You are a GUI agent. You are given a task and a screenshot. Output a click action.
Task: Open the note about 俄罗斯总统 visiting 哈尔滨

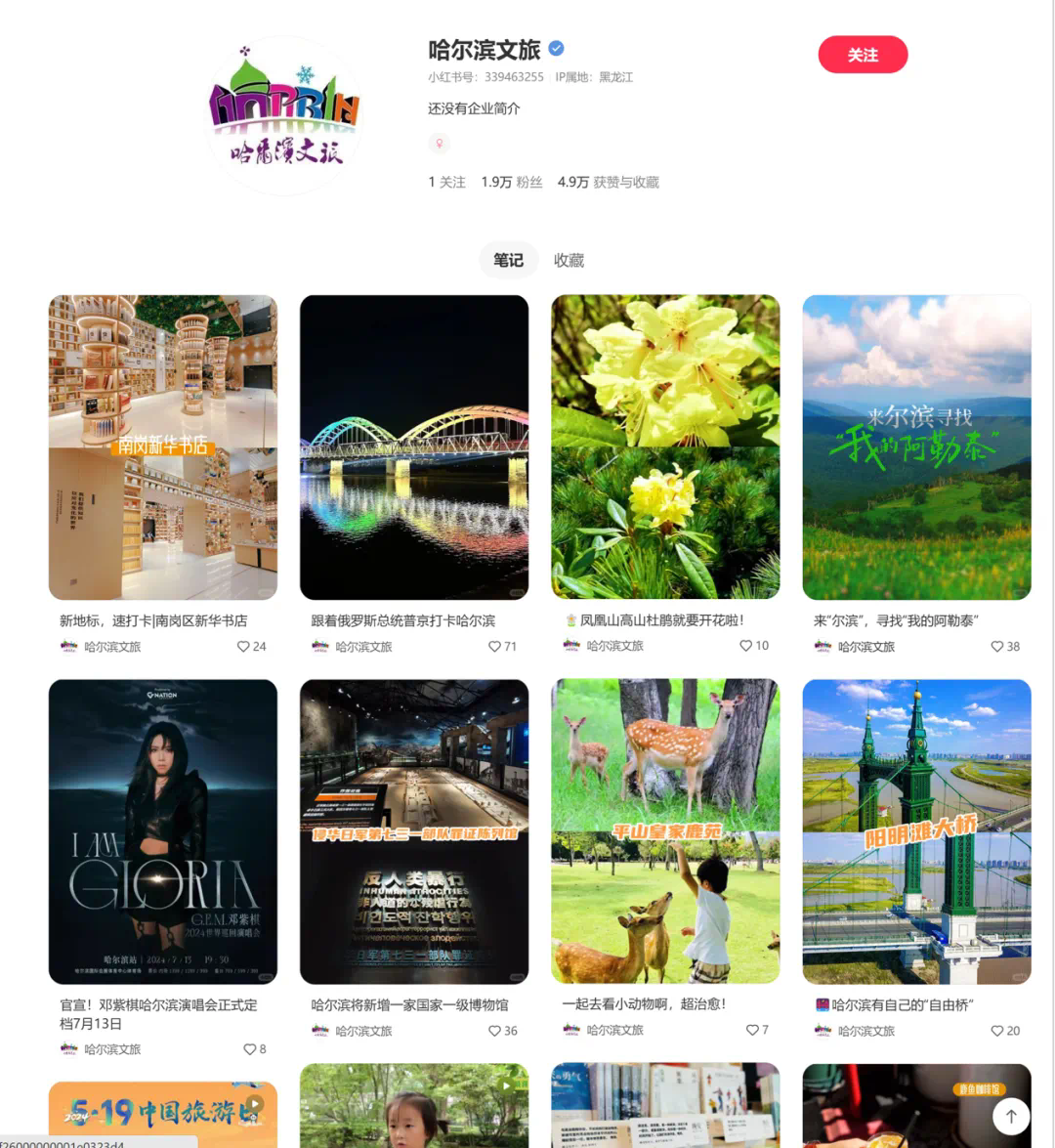click(413, 446)
